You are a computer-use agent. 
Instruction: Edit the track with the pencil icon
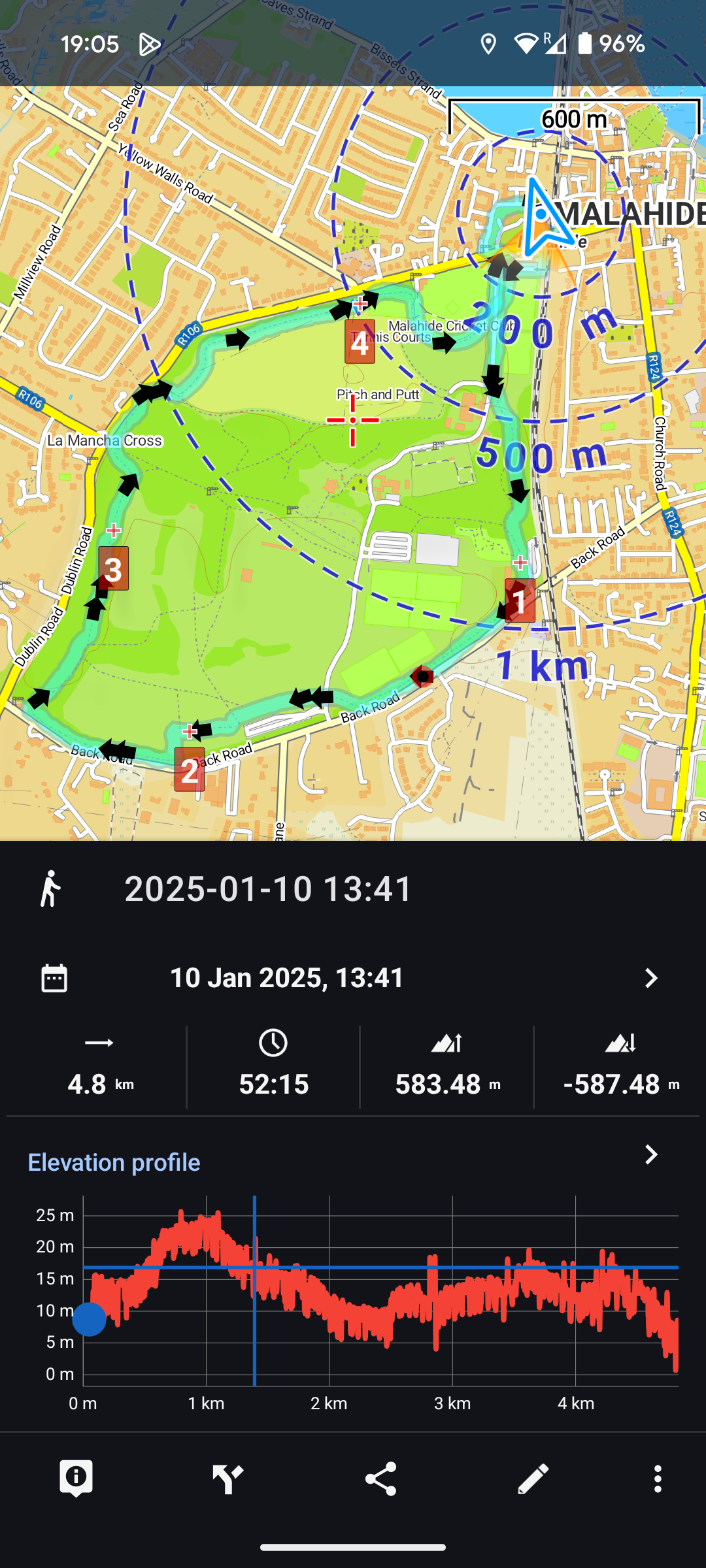tap(533, 1478)
